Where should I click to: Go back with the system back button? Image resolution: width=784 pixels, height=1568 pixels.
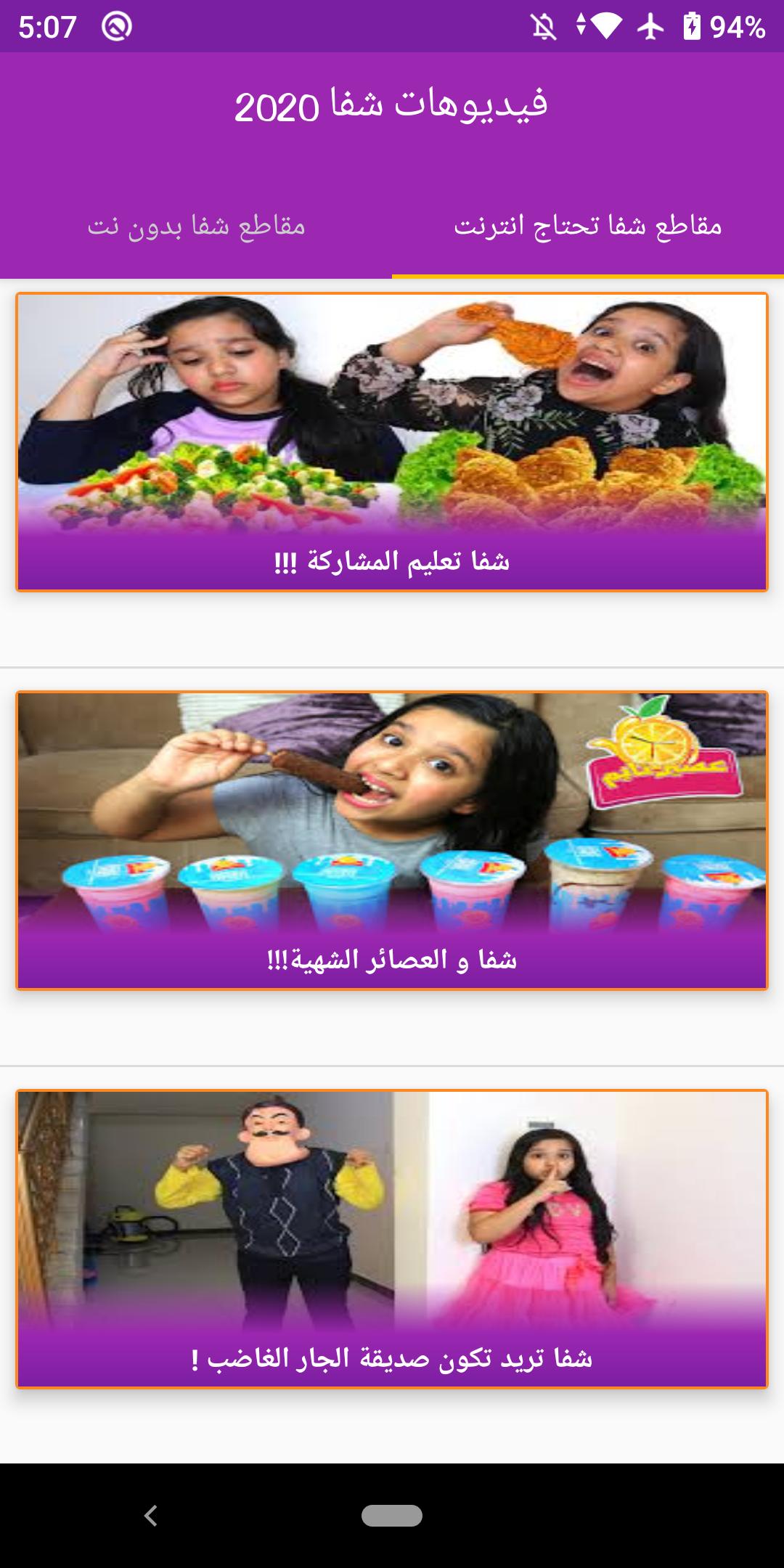150,1515
